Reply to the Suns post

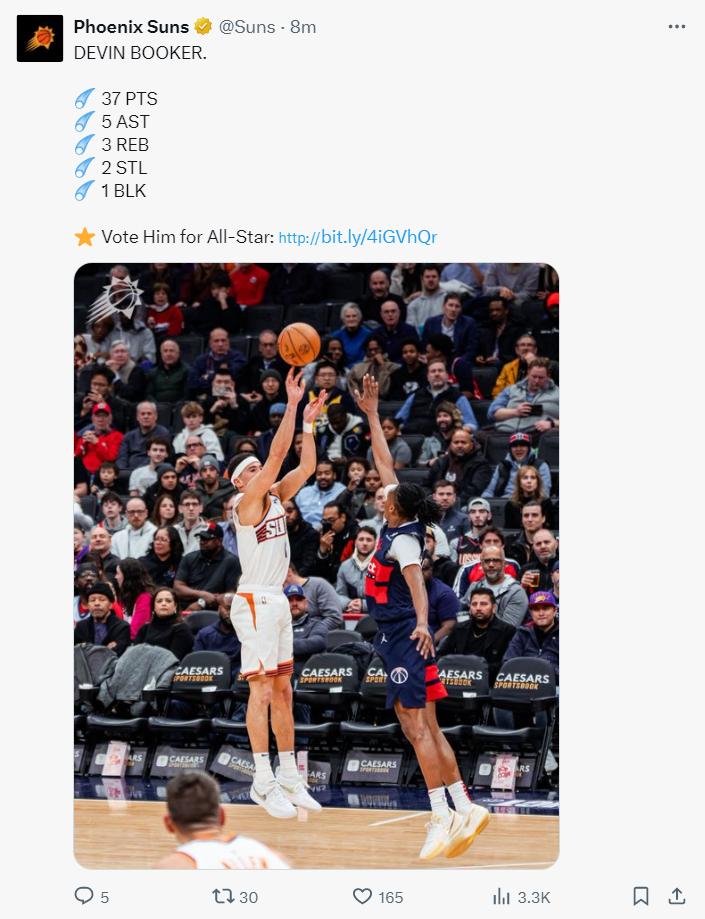tap(85, 896)
